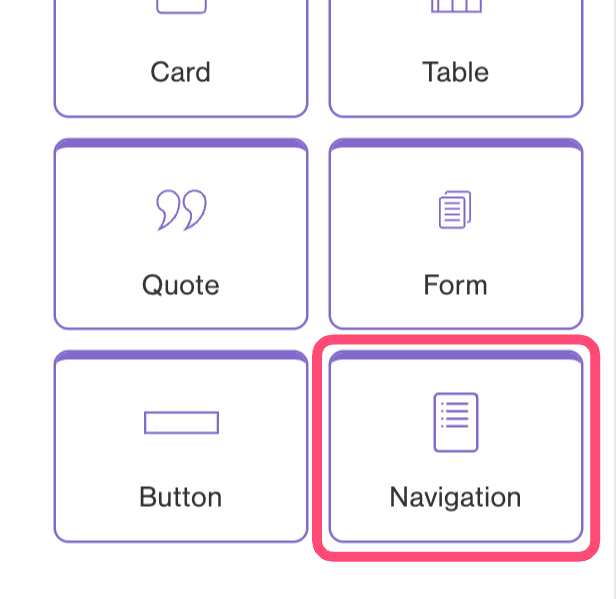616x599 pixels.
Task: Tap the Form component tile
Action: [x=456, y=236]
